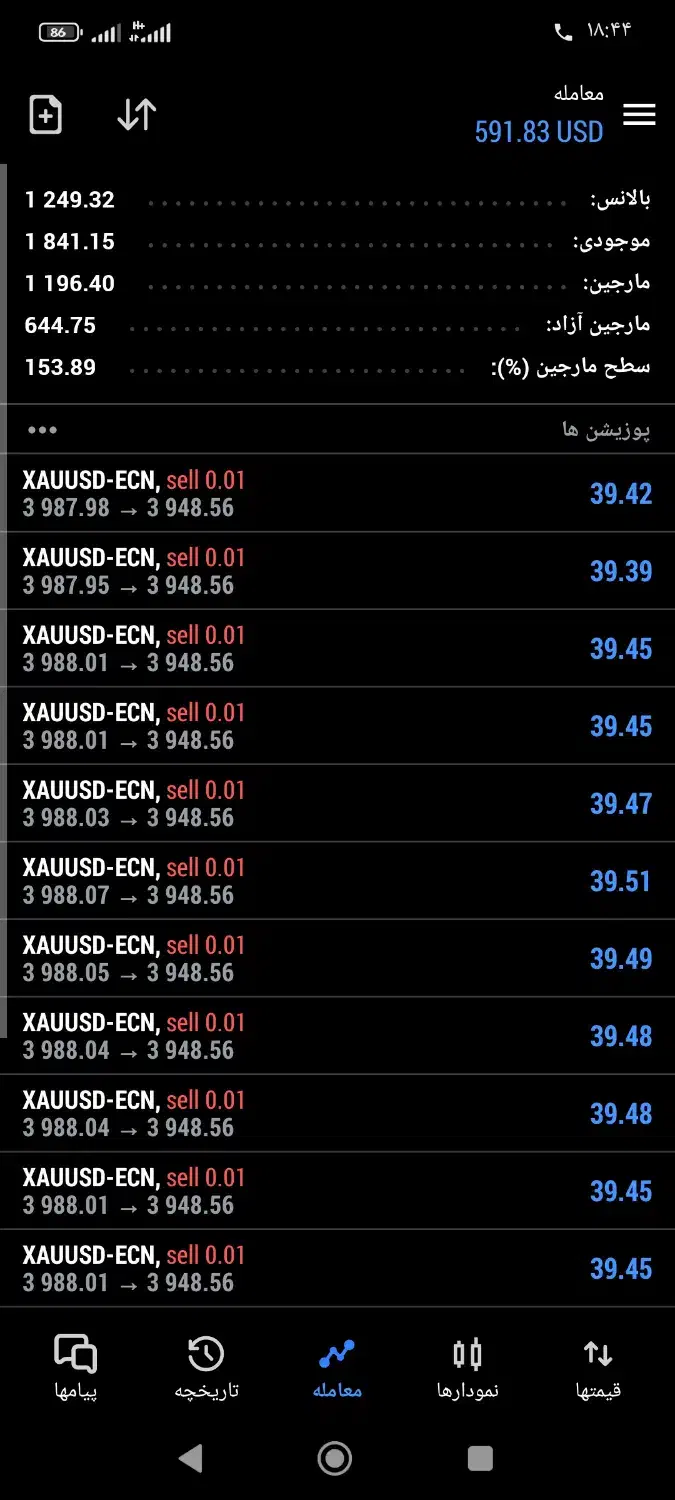Switch to the نمودارها (Charts) tab
Viewport: 675px width, 1500px height.
pyautogui.click(x=468, y=1368)
